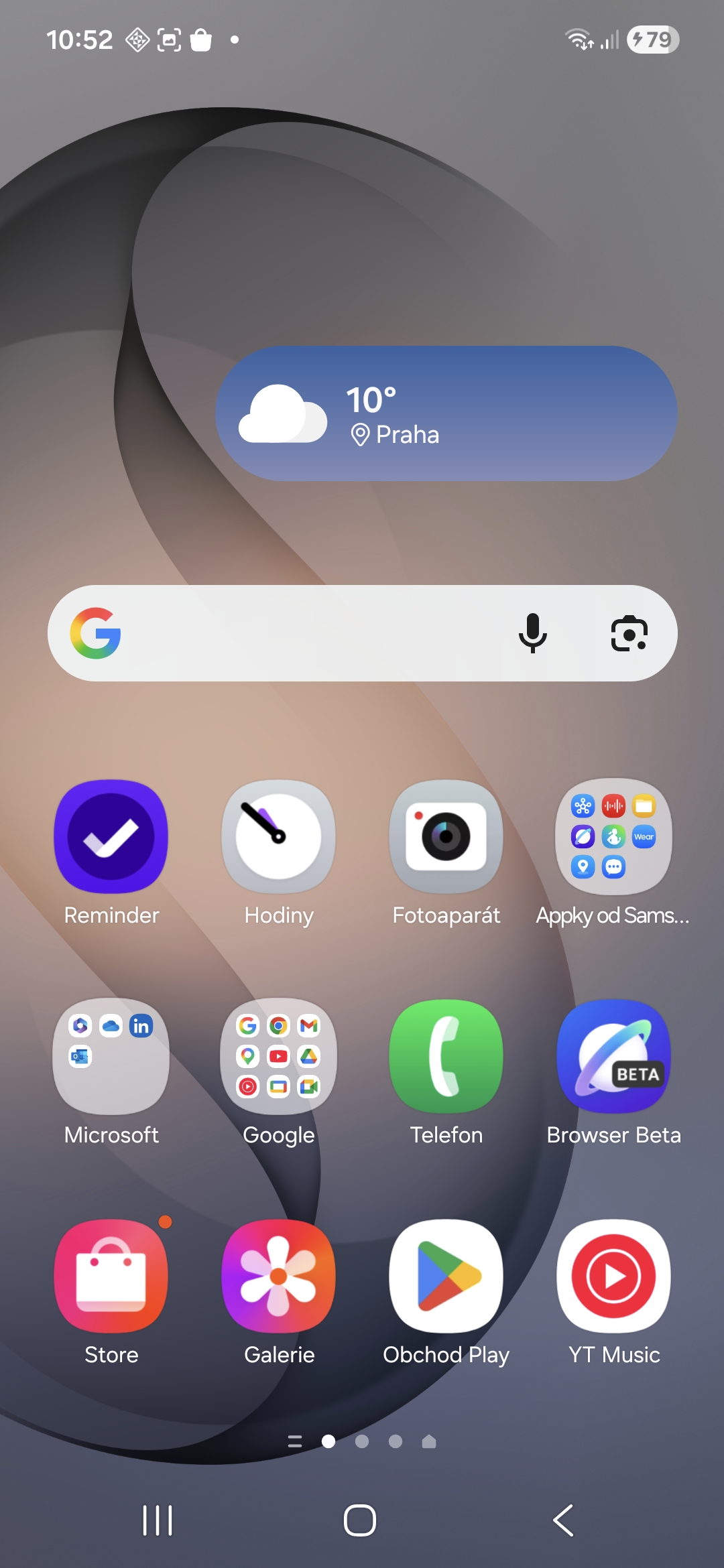Launch the Reminder app
Image resolution: width=724 pixels, height=1568 pixels.
(111, 836)
